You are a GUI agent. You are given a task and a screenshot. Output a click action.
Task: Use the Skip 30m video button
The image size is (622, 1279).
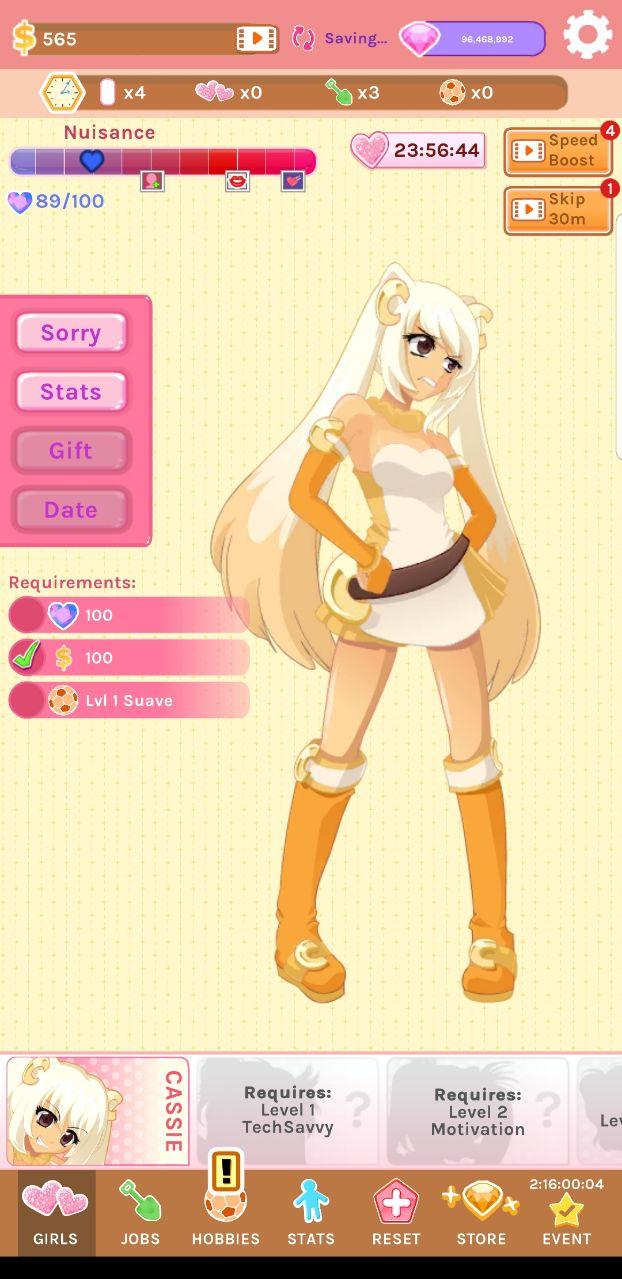coord(557,209)
